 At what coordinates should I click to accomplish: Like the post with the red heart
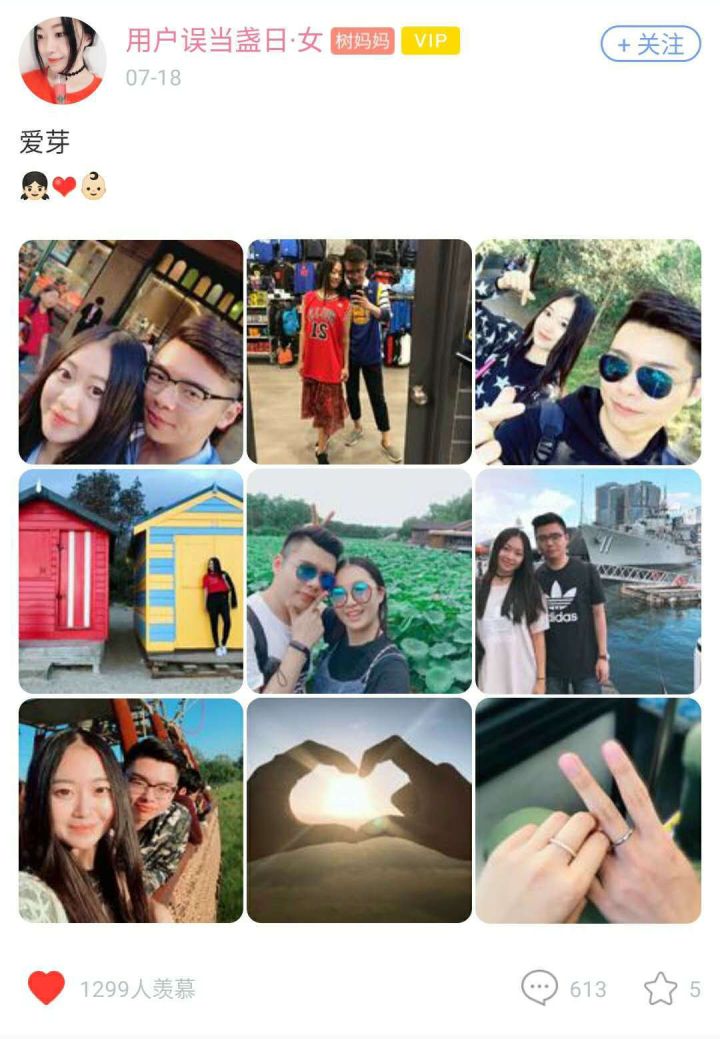click(x=46, y=988)
